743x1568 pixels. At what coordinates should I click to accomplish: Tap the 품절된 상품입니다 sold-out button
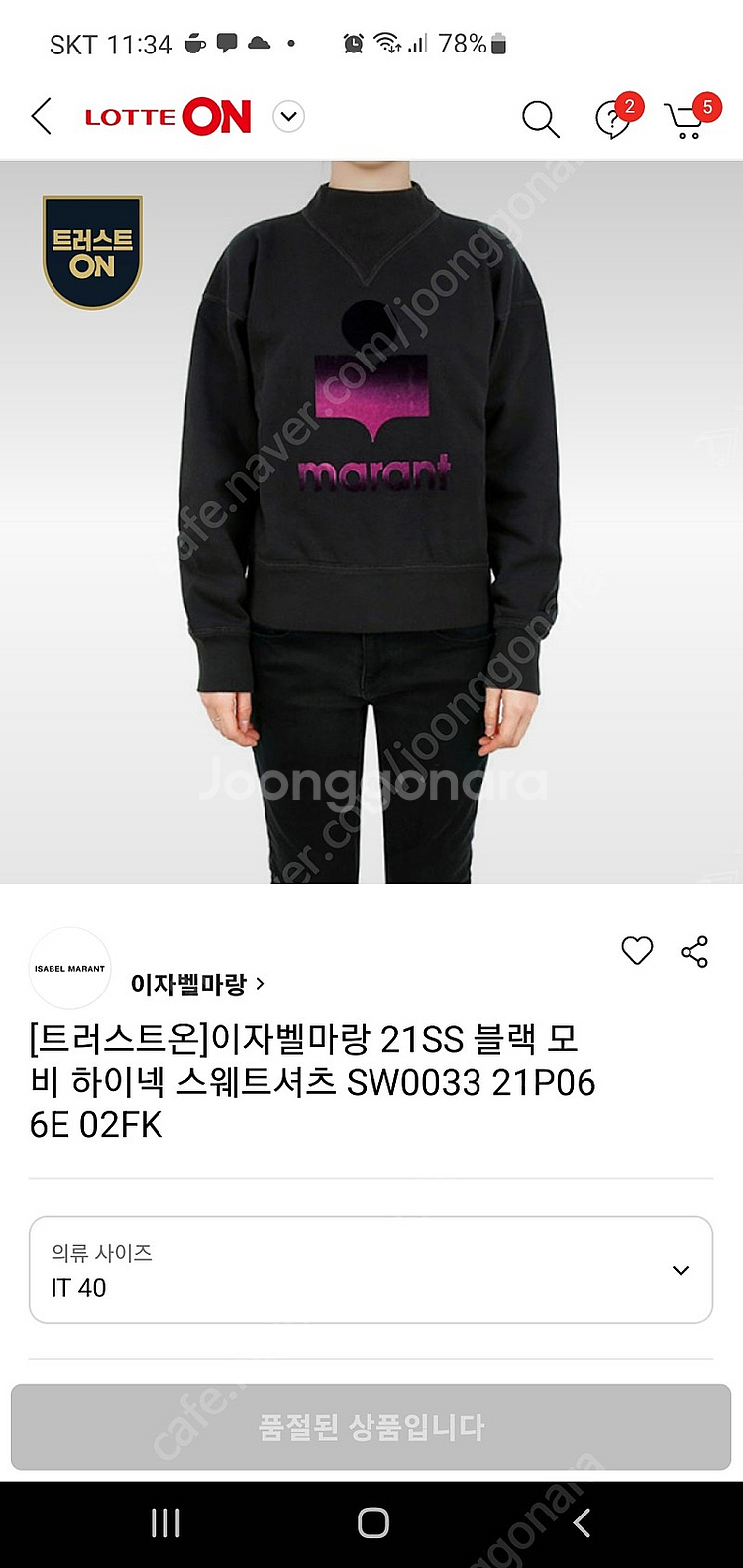click(371, 1427)
